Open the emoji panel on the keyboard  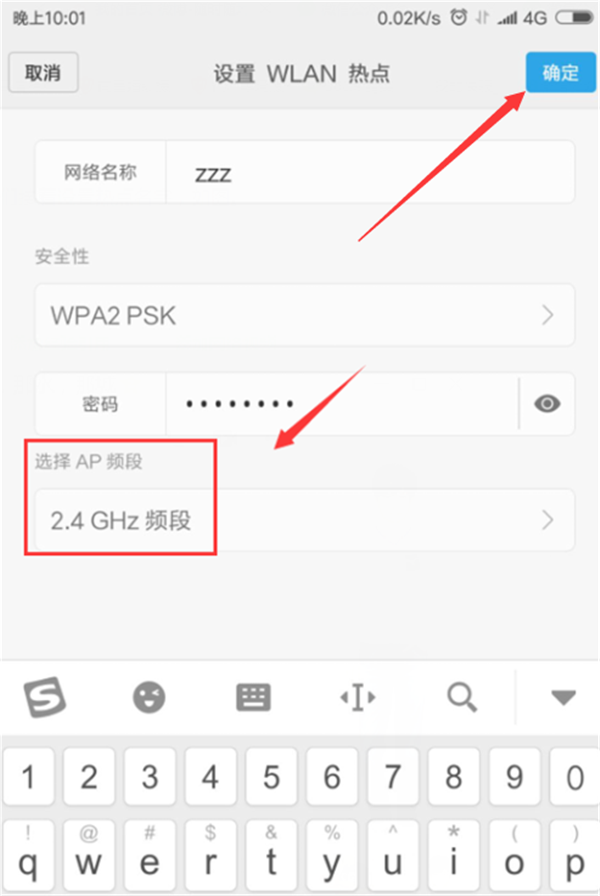[150, 697]
